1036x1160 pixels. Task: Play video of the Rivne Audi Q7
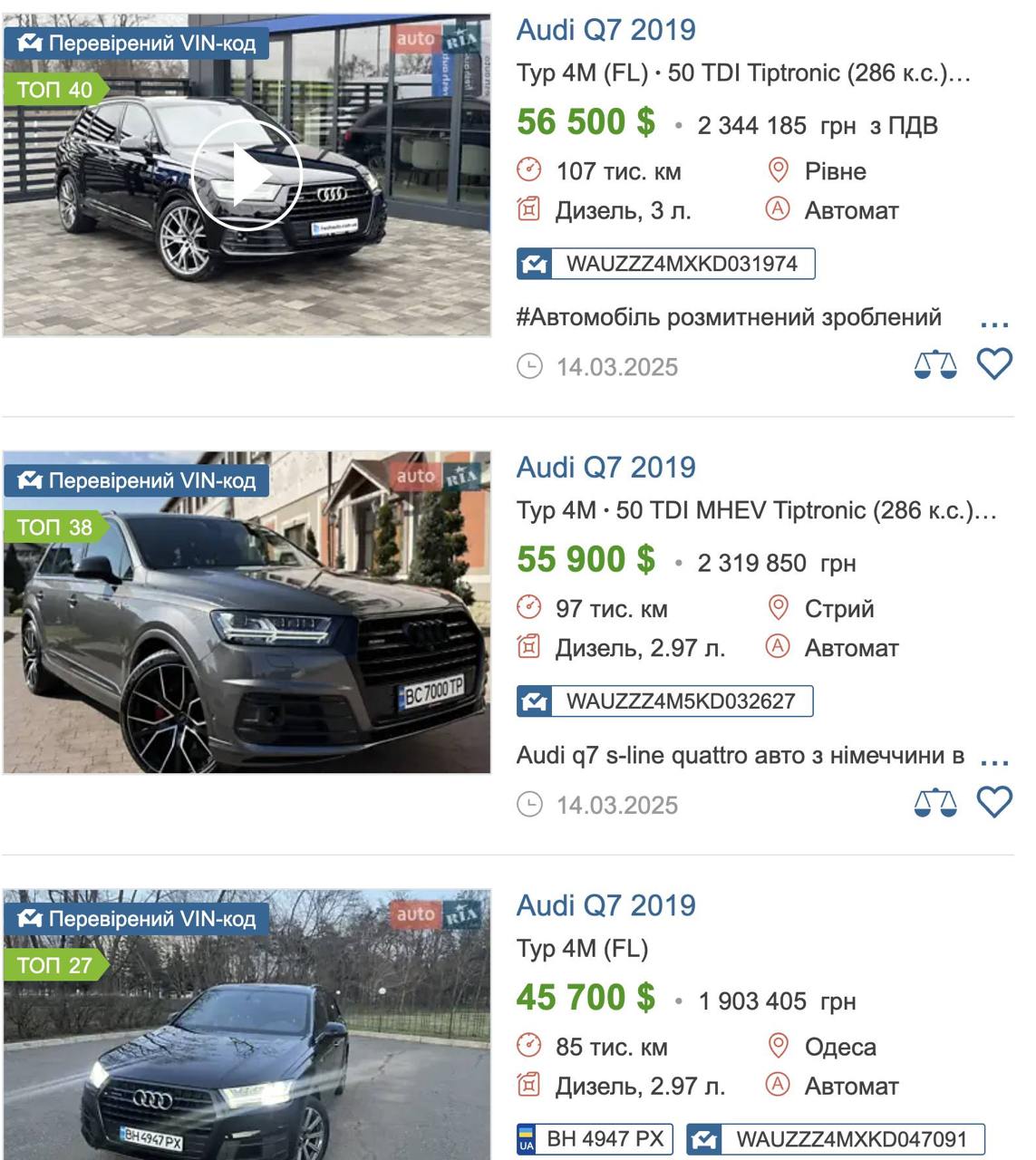[x=246, y=175]
